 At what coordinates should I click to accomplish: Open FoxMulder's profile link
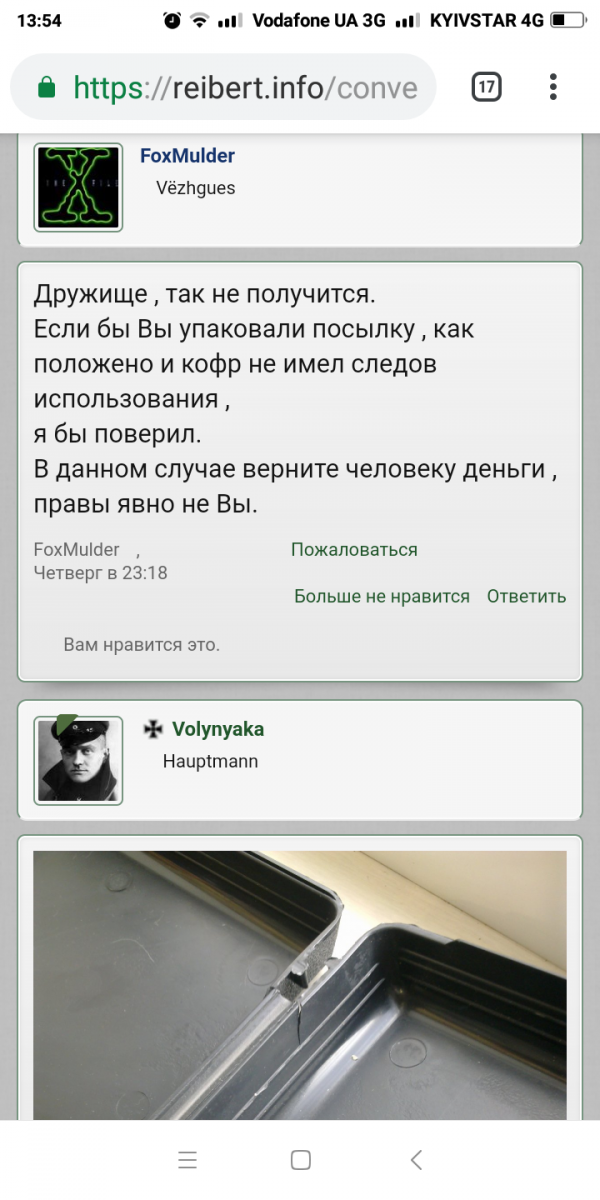click(x=187, y=156)
